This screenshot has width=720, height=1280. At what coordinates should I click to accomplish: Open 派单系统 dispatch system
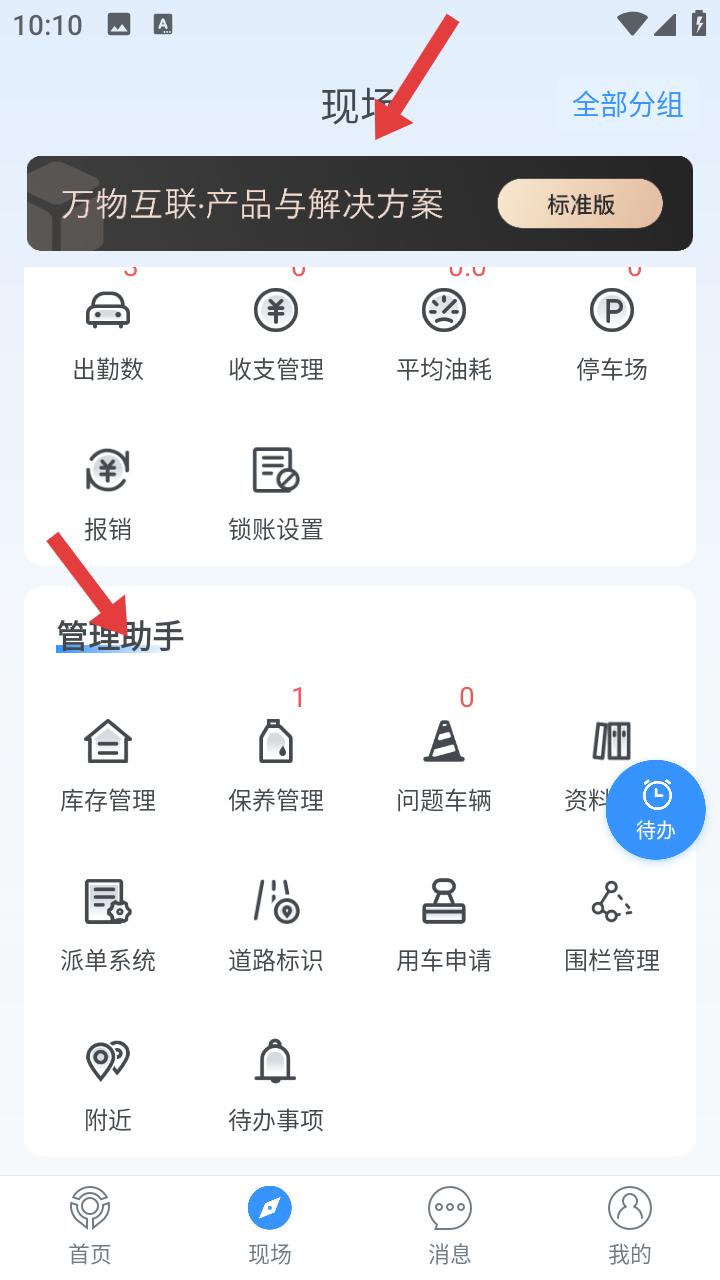tap(108, 927)
